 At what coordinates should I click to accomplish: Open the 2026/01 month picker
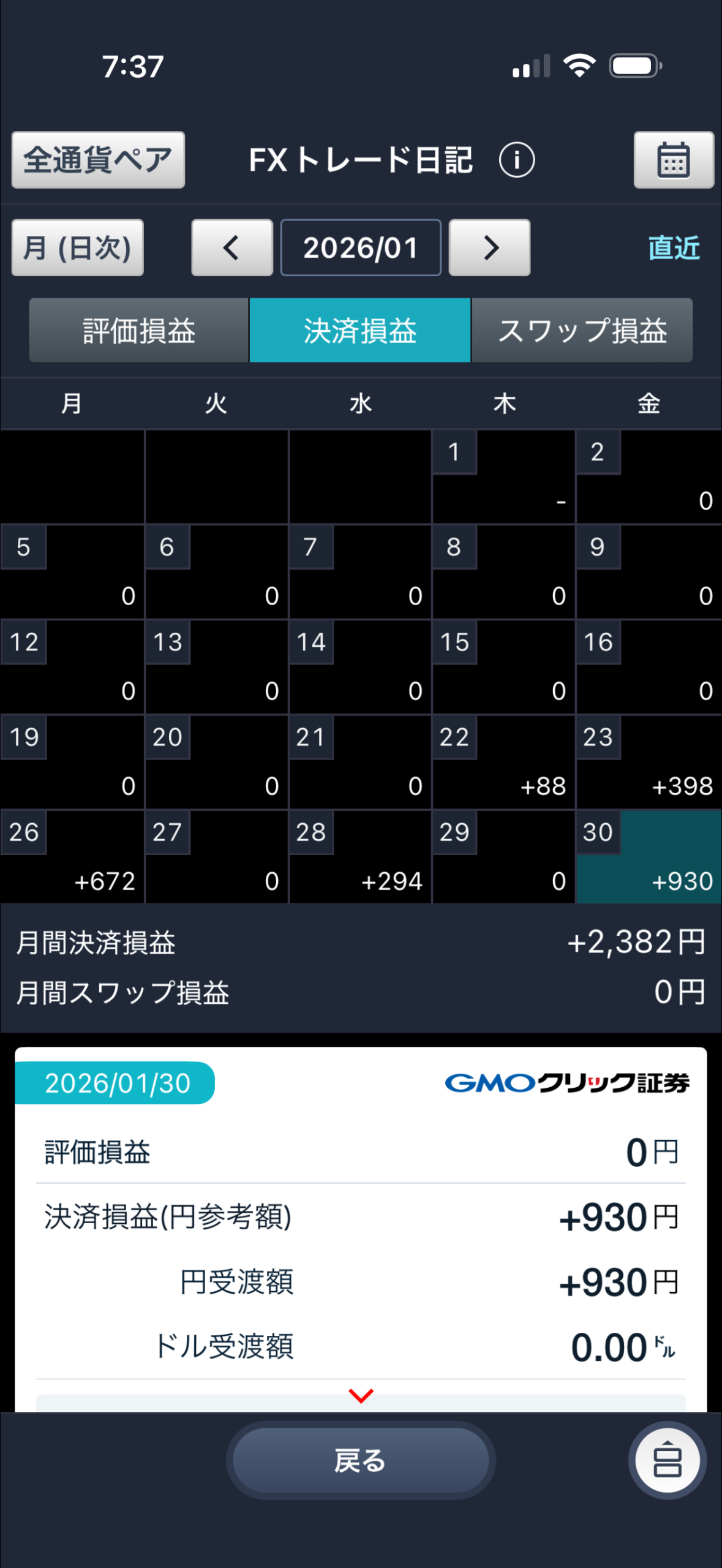pyautogui.click(x=361, y=247)
